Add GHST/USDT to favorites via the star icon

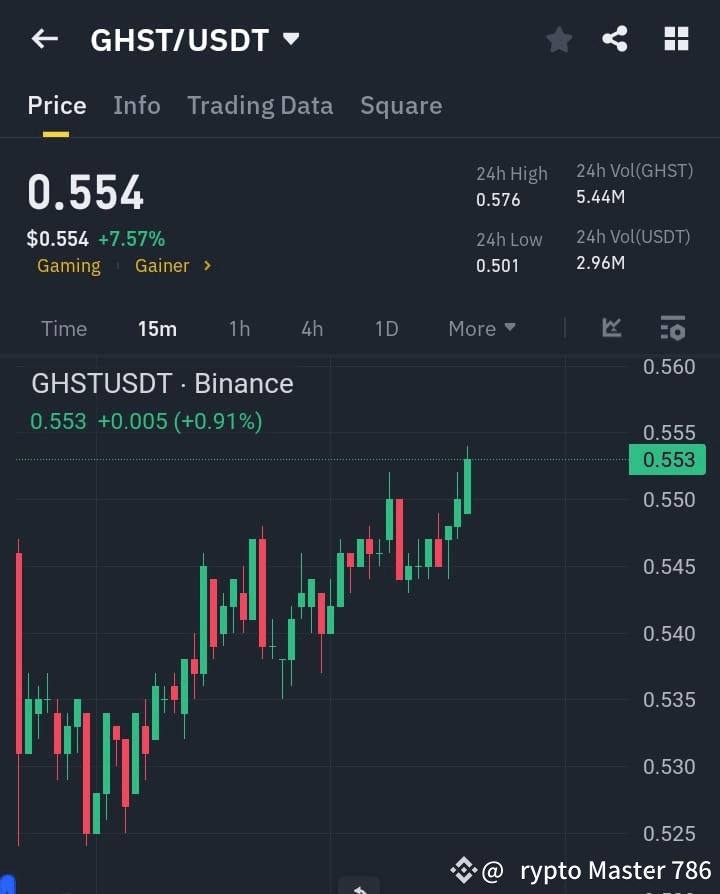[x=558, y=39]
